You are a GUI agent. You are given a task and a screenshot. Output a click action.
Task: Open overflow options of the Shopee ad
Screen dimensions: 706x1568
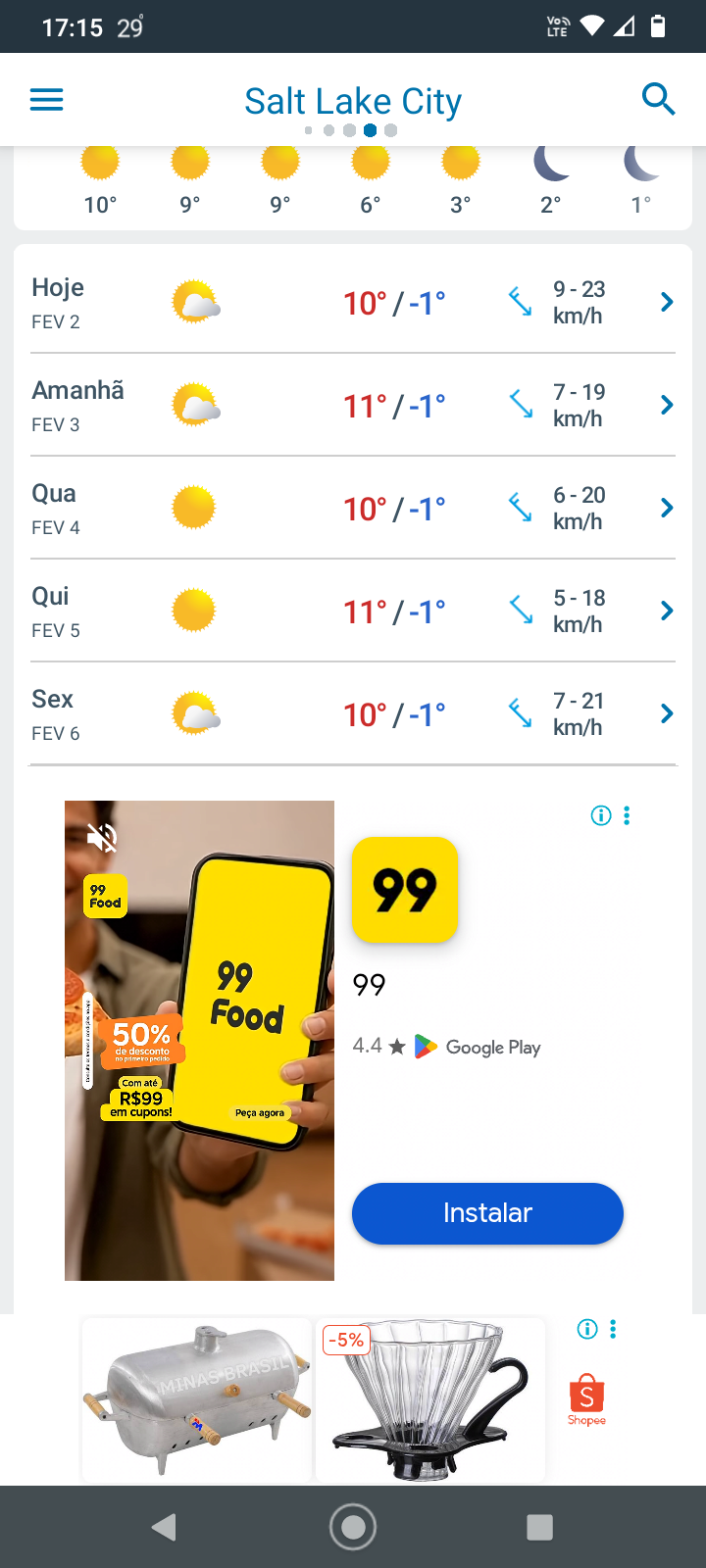[613, 1329]
